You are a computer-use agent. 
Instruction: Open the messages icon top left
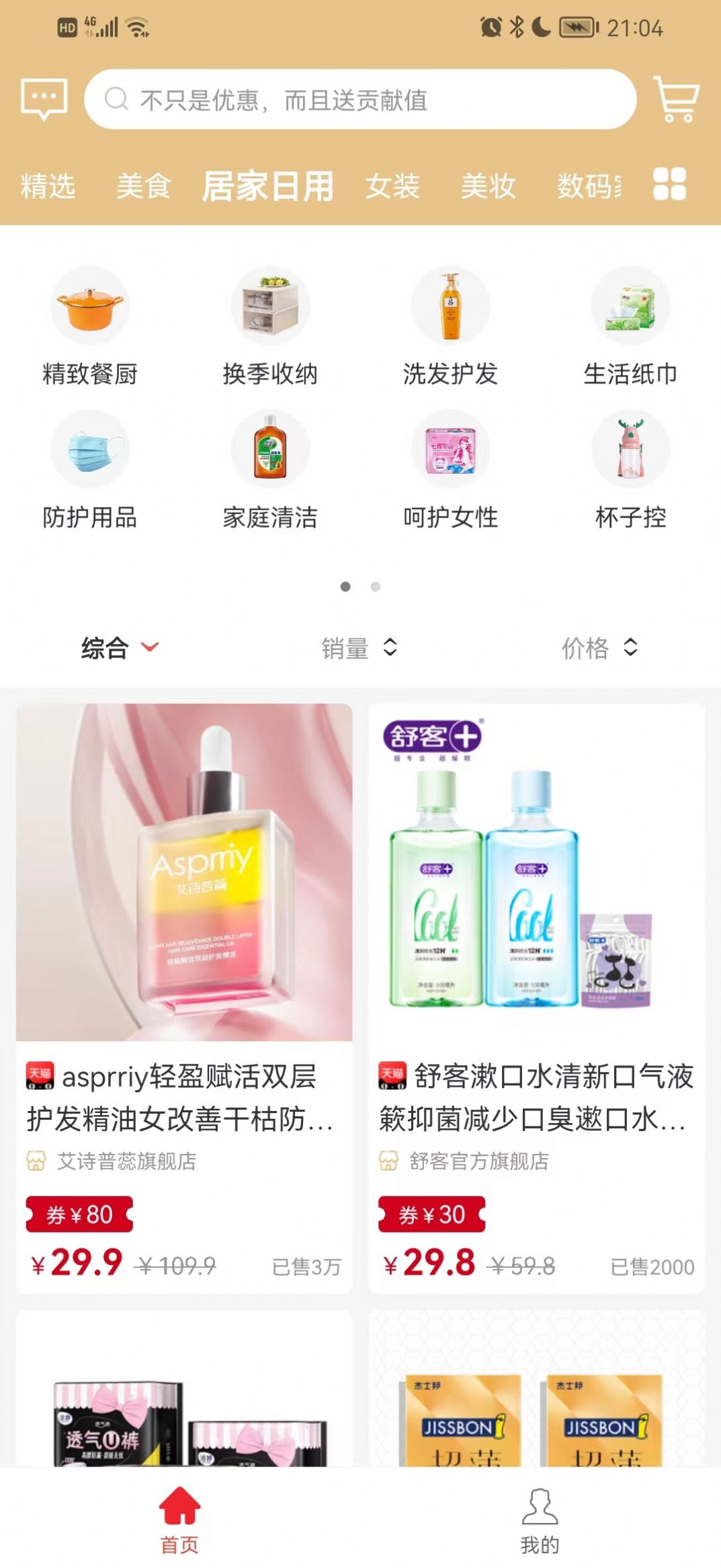pyautogui.click(x=43, y=99)
